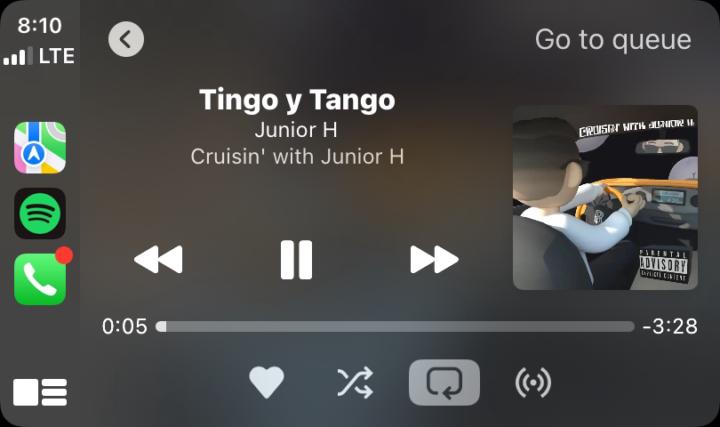The image size is (720, 427).
Task: Skip forward to the next track
Action: click(434, 260)
